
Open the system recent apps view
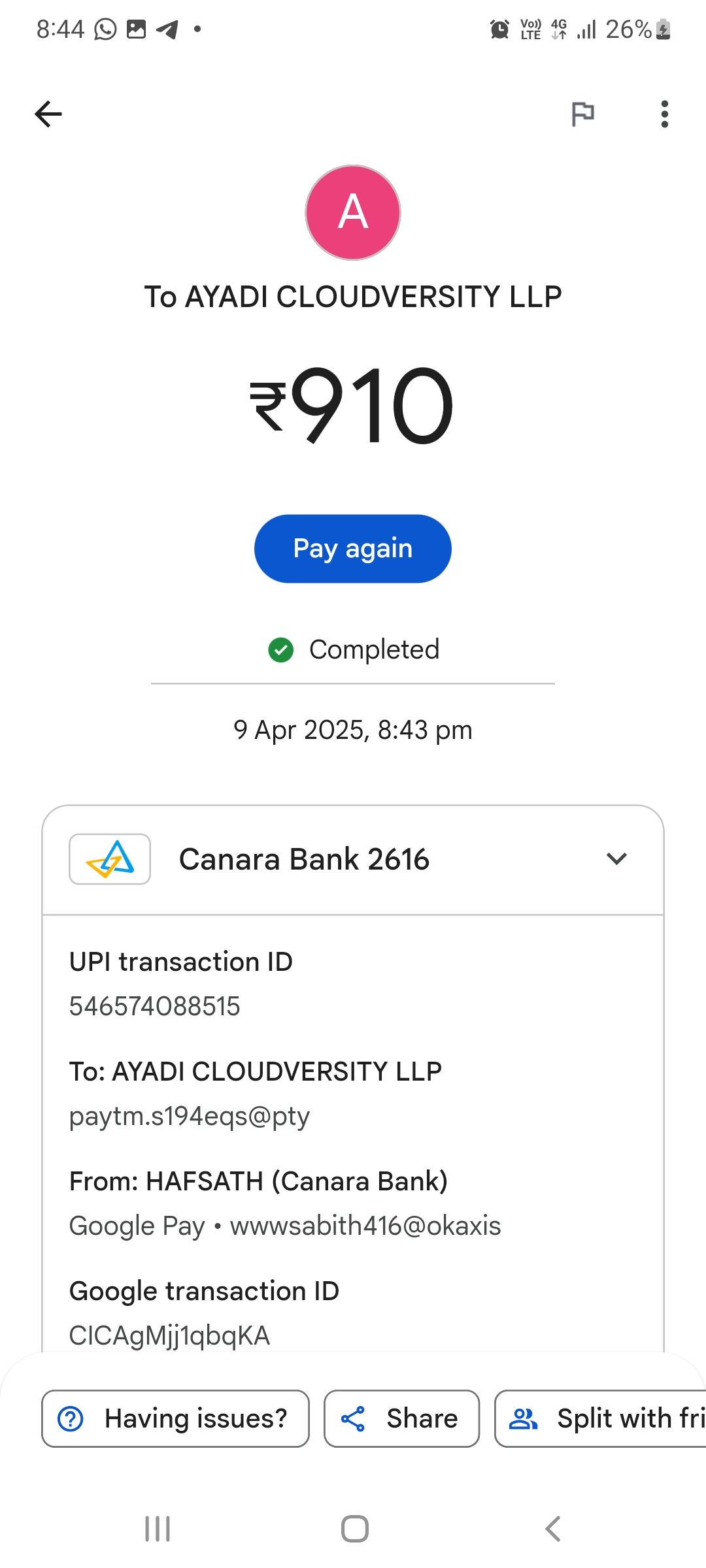click(158, 1529)
